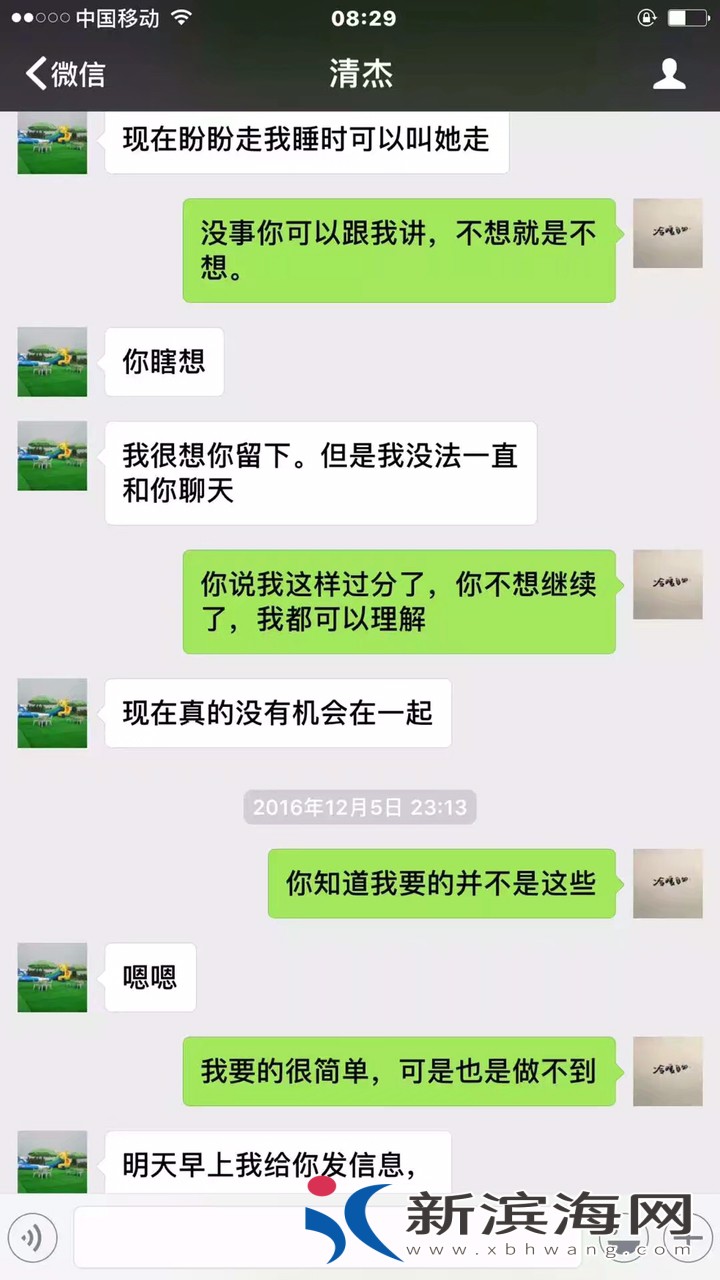This screenshot has height=1280, width=720.
Task: Open contact avatar beside 你瞎想 message
Action: tap(52, 362)
